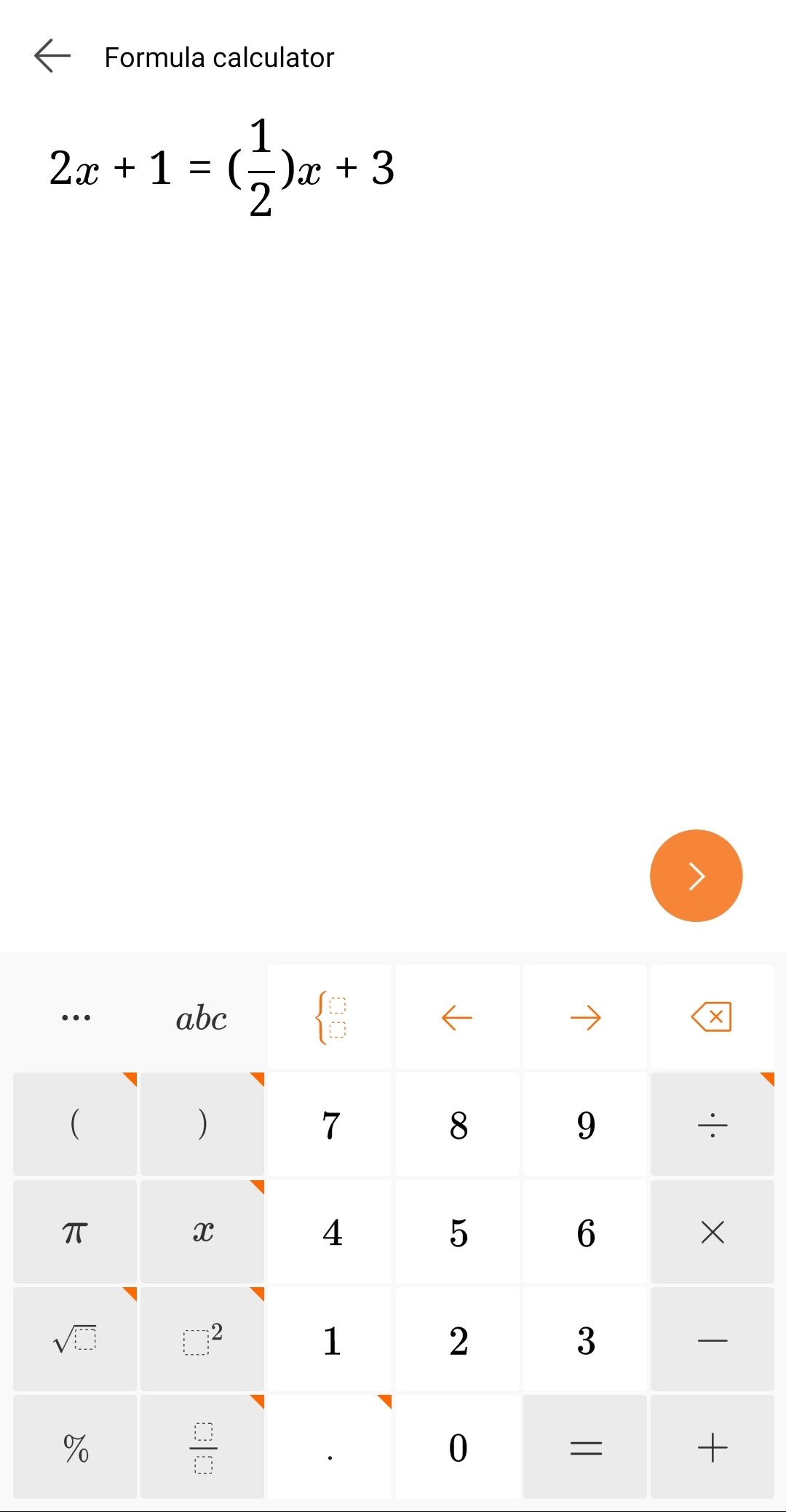Viewport: 786px width, 1512px height.
Task: Insert an equation system brace
Action: pos(330,1017)
